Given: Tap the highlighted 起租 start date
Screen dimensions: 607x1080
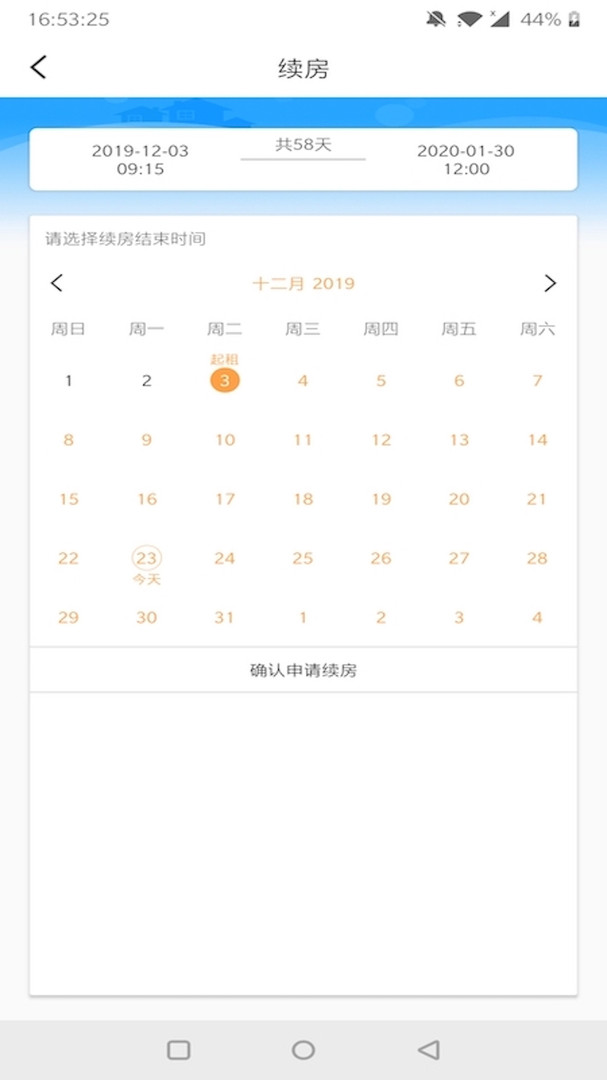Looking at the screenshot, I should 225,380.
